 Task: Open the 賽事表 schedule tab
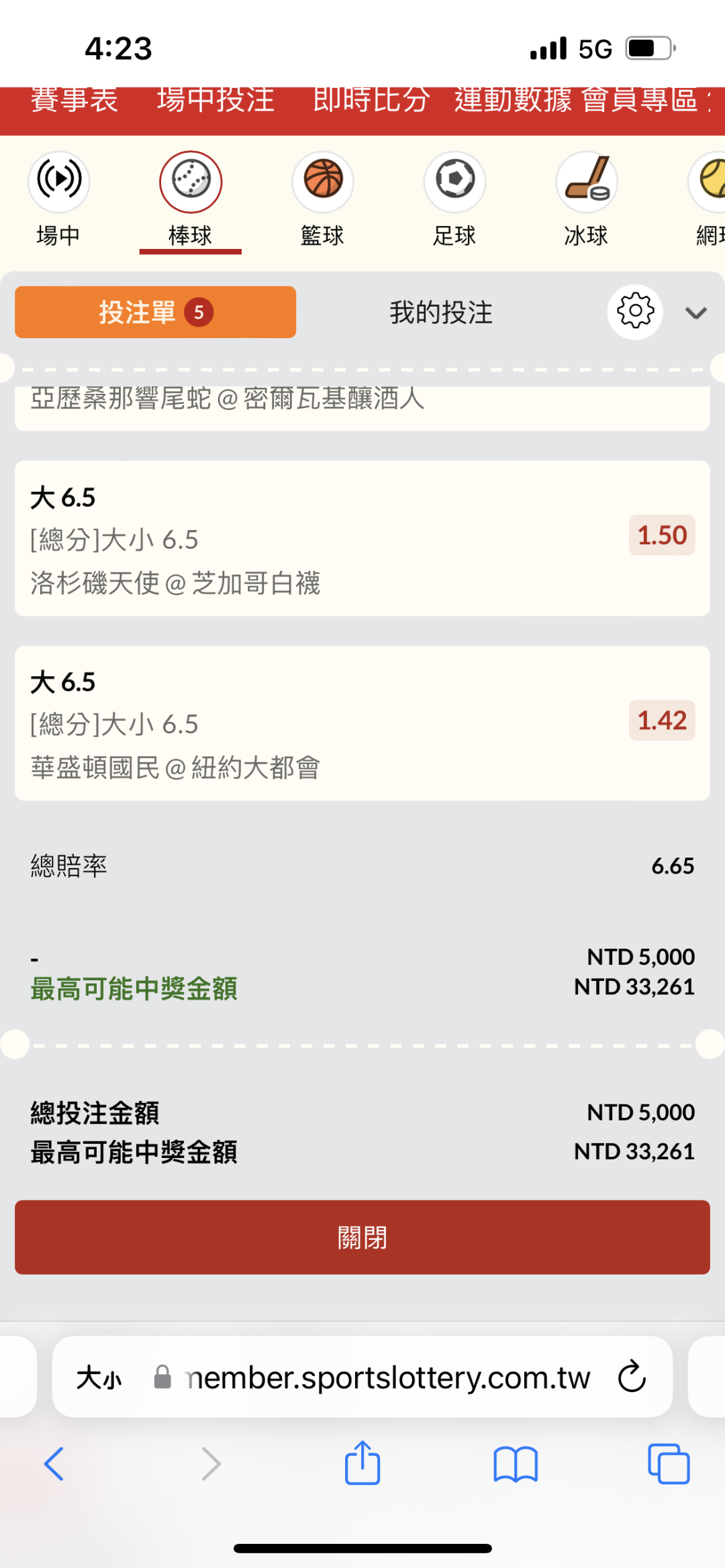[x=75, y=102]
